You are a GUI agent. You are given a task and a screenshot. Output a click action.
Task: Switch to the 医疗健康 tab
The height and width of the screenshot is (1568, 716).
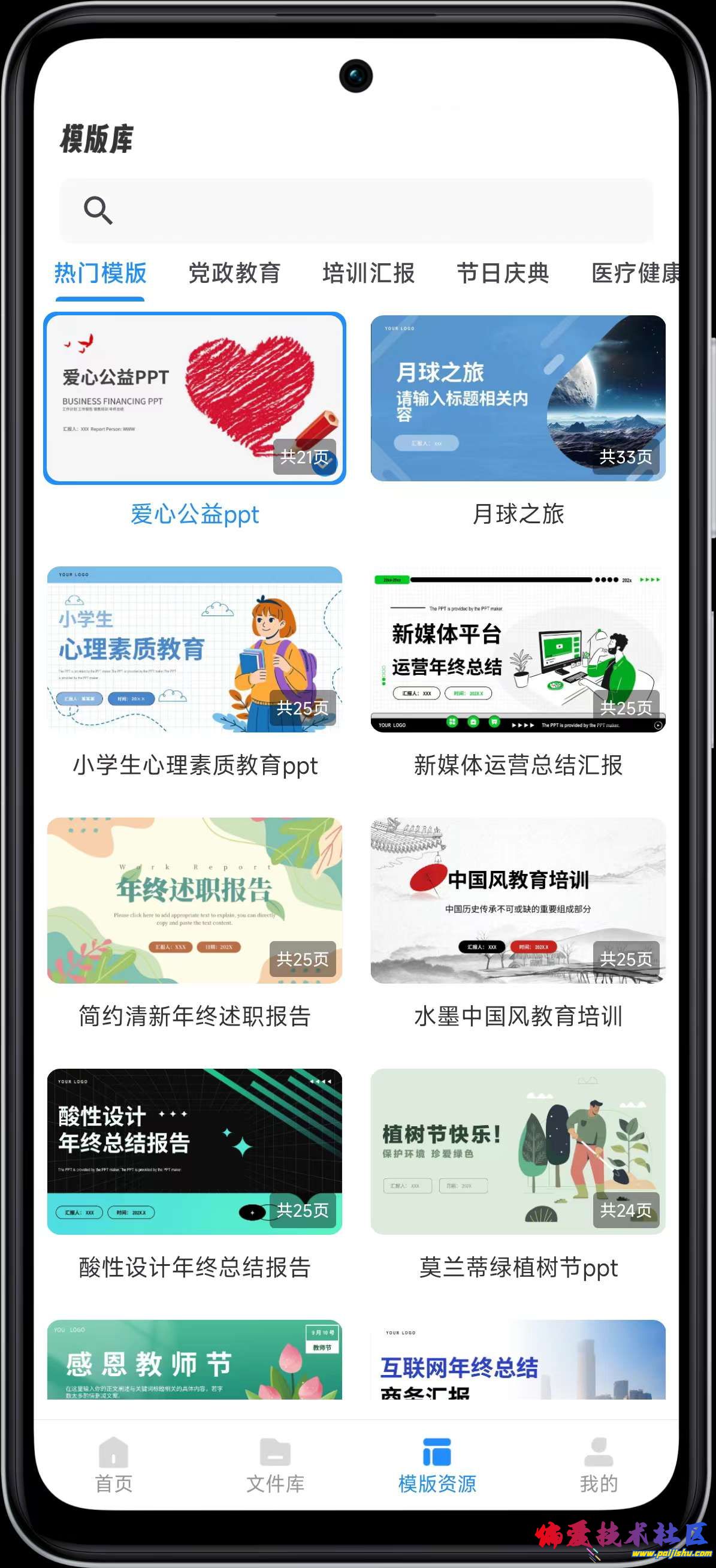(635, 273)
